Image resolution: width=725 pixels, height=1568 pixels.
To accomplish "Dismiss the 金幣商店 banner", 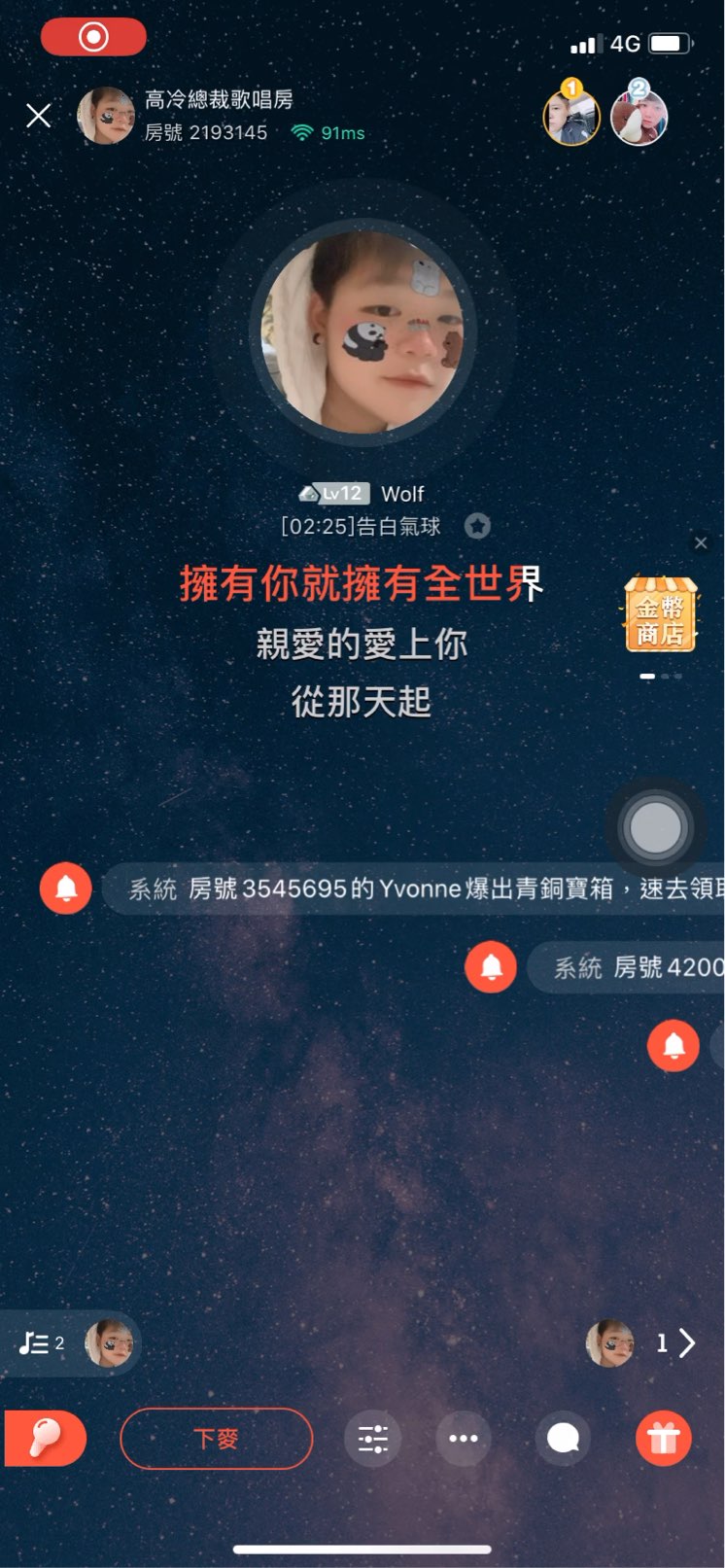I will tap(701, 542).
